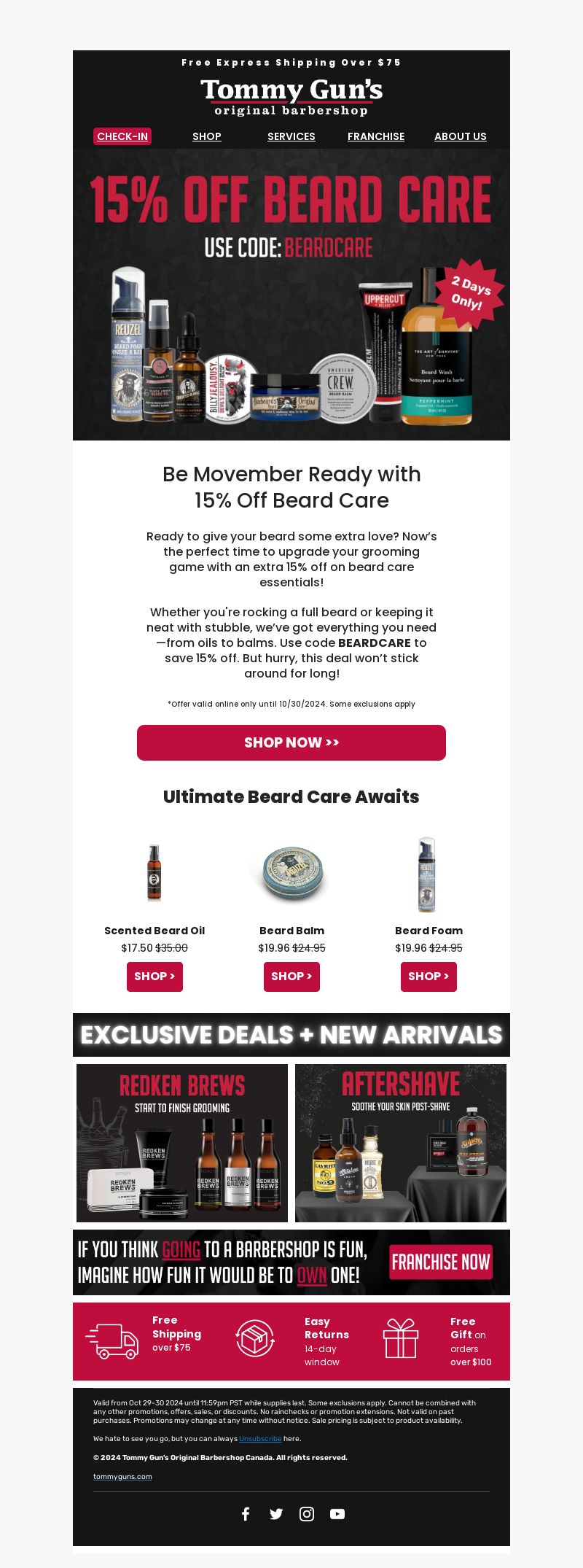Shop the Scented Beard Oil

(x=154, y=977)
